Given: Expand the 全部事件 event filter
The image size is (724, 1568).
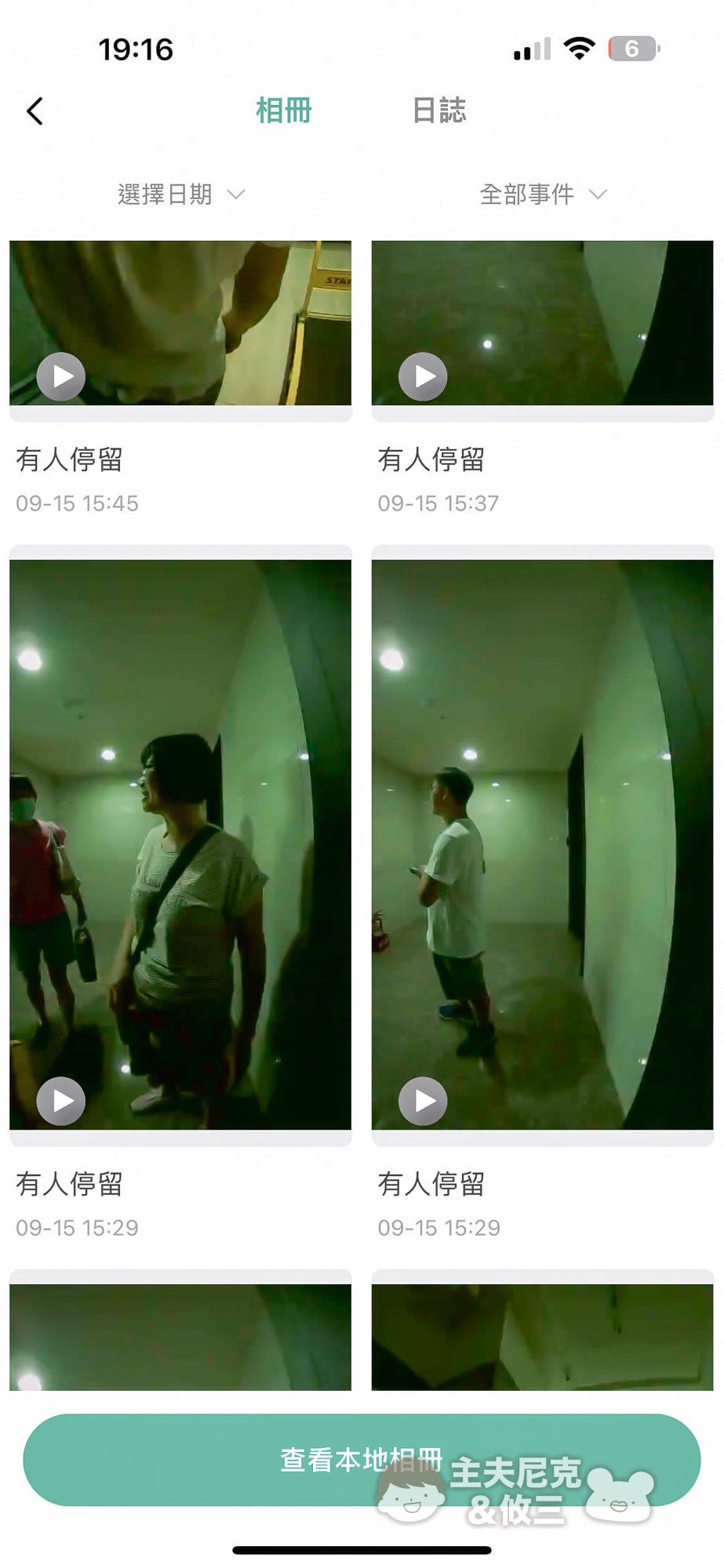Looking at the screenshot, I should (543, 194).
